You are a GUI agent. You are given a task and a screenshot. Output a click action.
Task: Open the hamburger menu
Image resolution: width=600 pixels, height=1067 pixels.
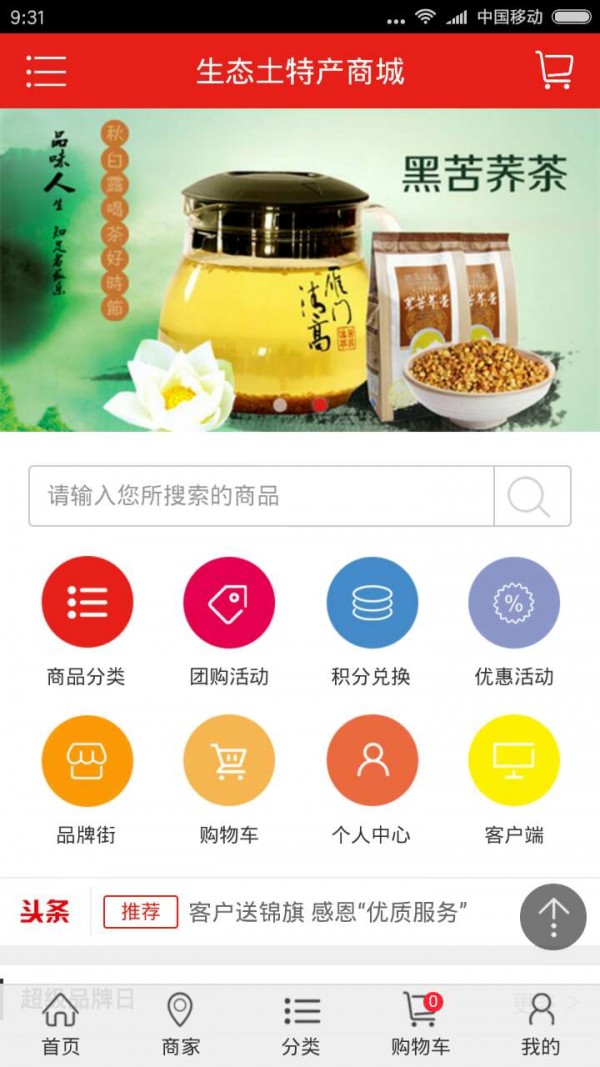pyautogui.click(x=46, y=71)
